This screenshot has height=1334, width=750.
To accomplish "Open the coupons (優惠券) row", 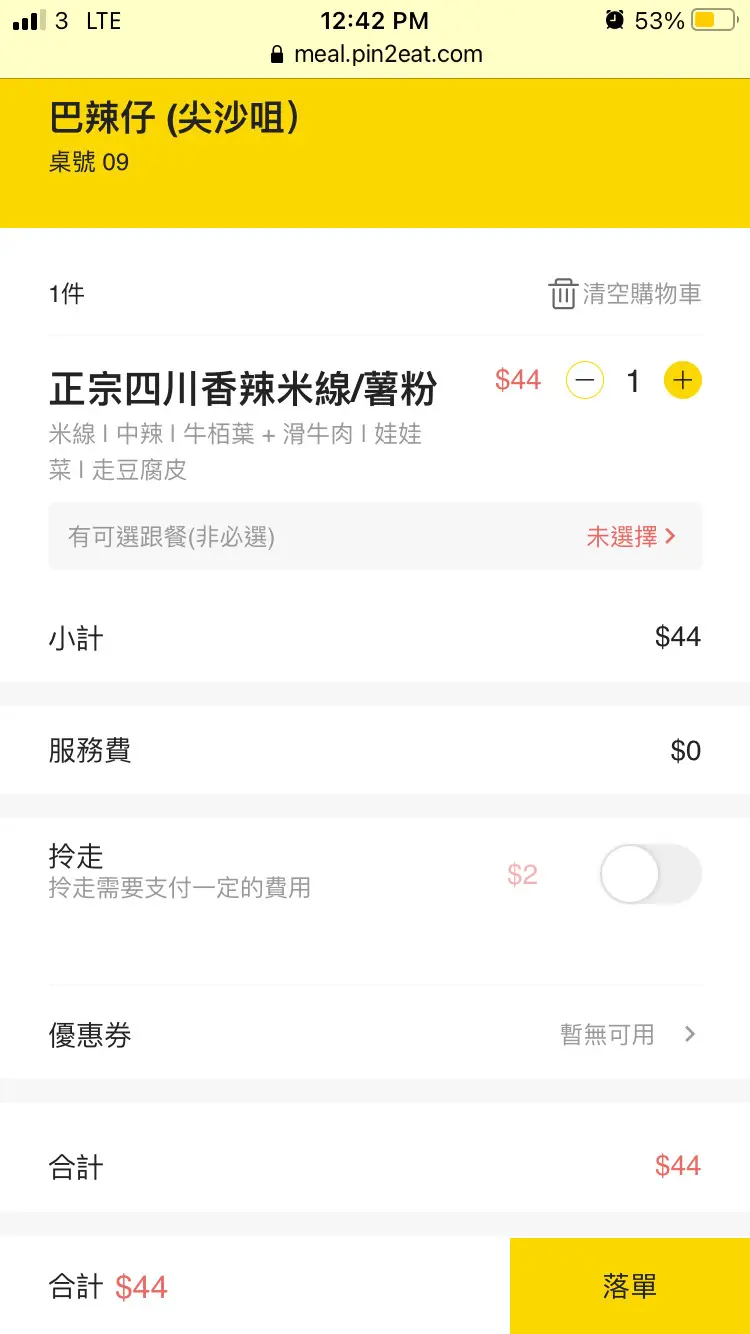I will click(x=375, y=1034).
